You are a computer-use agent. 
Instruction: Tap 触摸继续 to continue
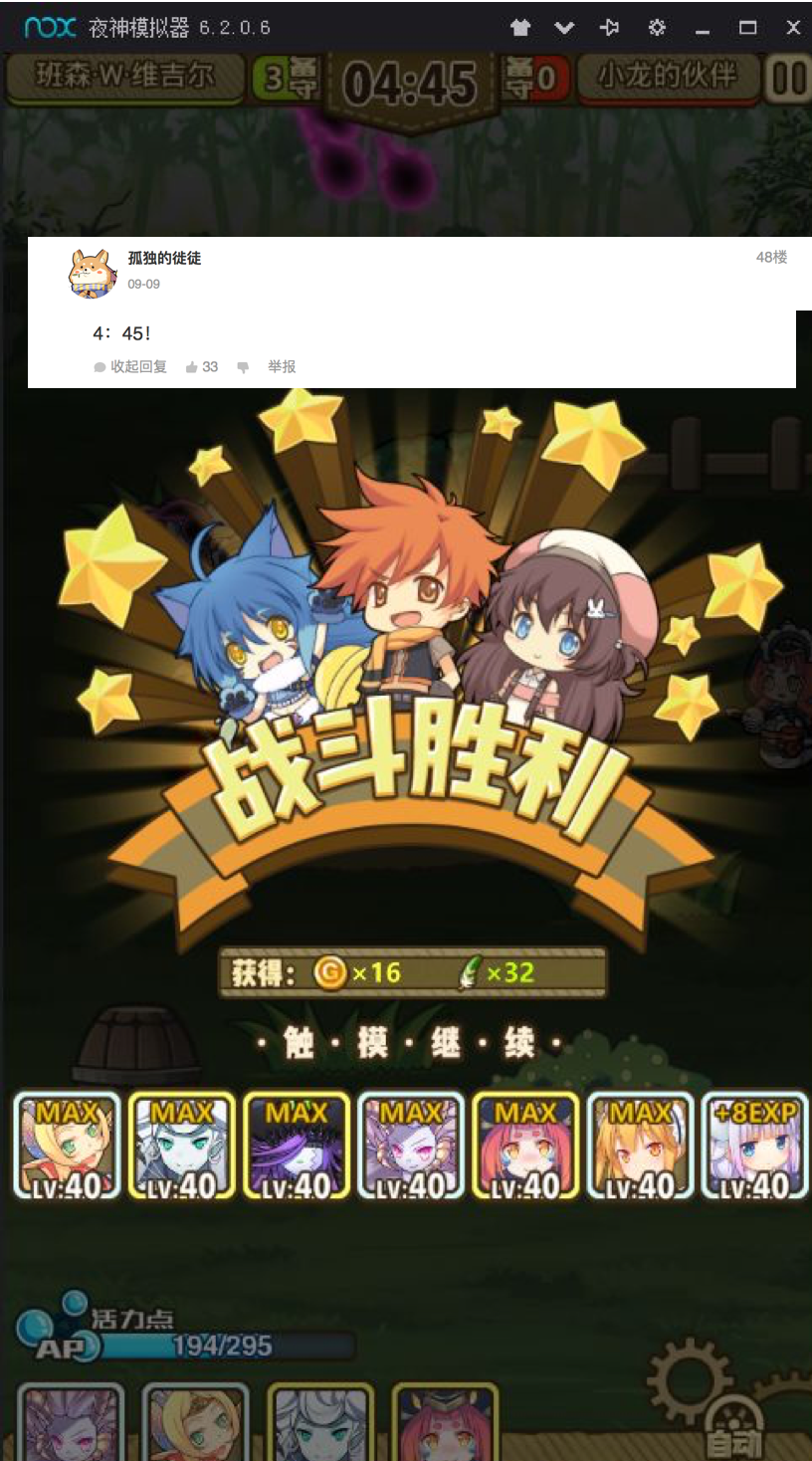[406, 1043]
